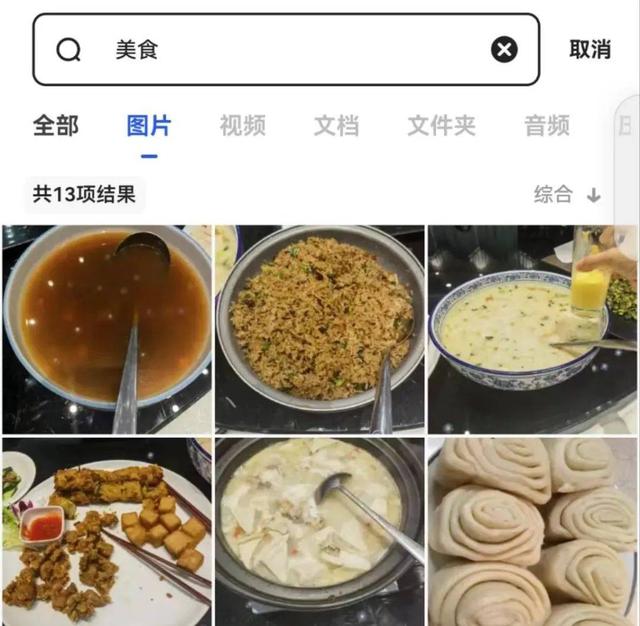Open the brown soup photo
Image resolution: width=640 pixels, height=626 pixels.
pos(106,329)
